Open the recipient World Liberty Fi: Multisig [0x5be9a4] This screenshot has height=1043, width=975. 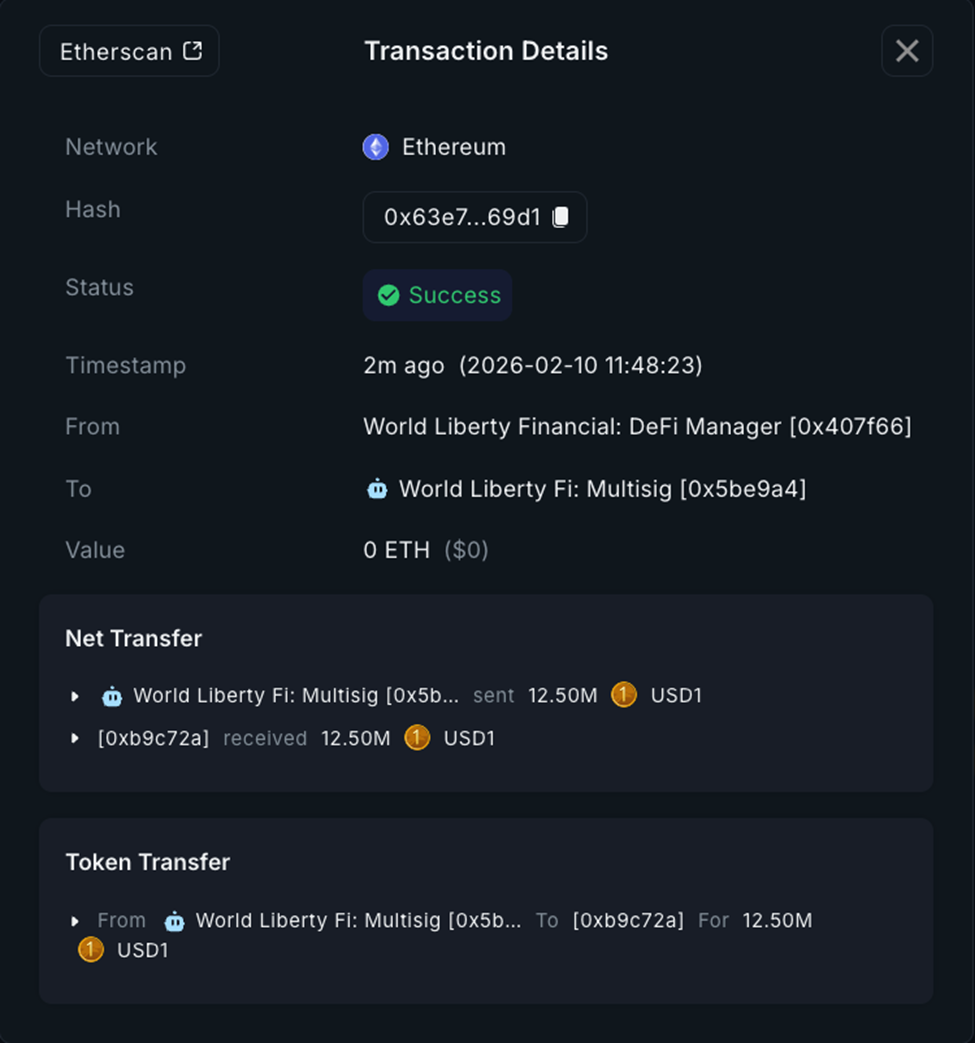tap(601, 489)
